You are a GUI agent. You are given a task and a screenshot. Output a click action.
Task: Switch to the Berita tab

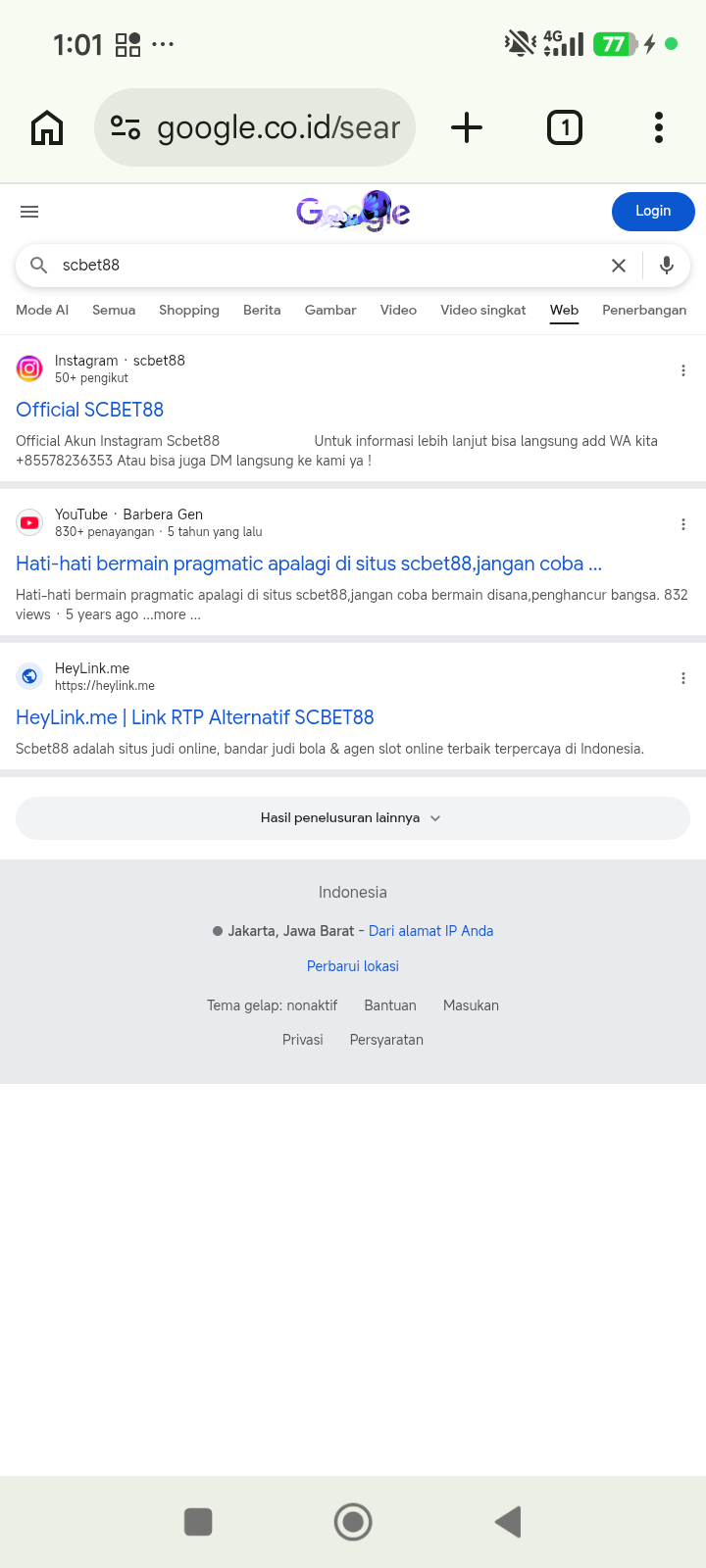pyautogui.click(x=262, y=310)
